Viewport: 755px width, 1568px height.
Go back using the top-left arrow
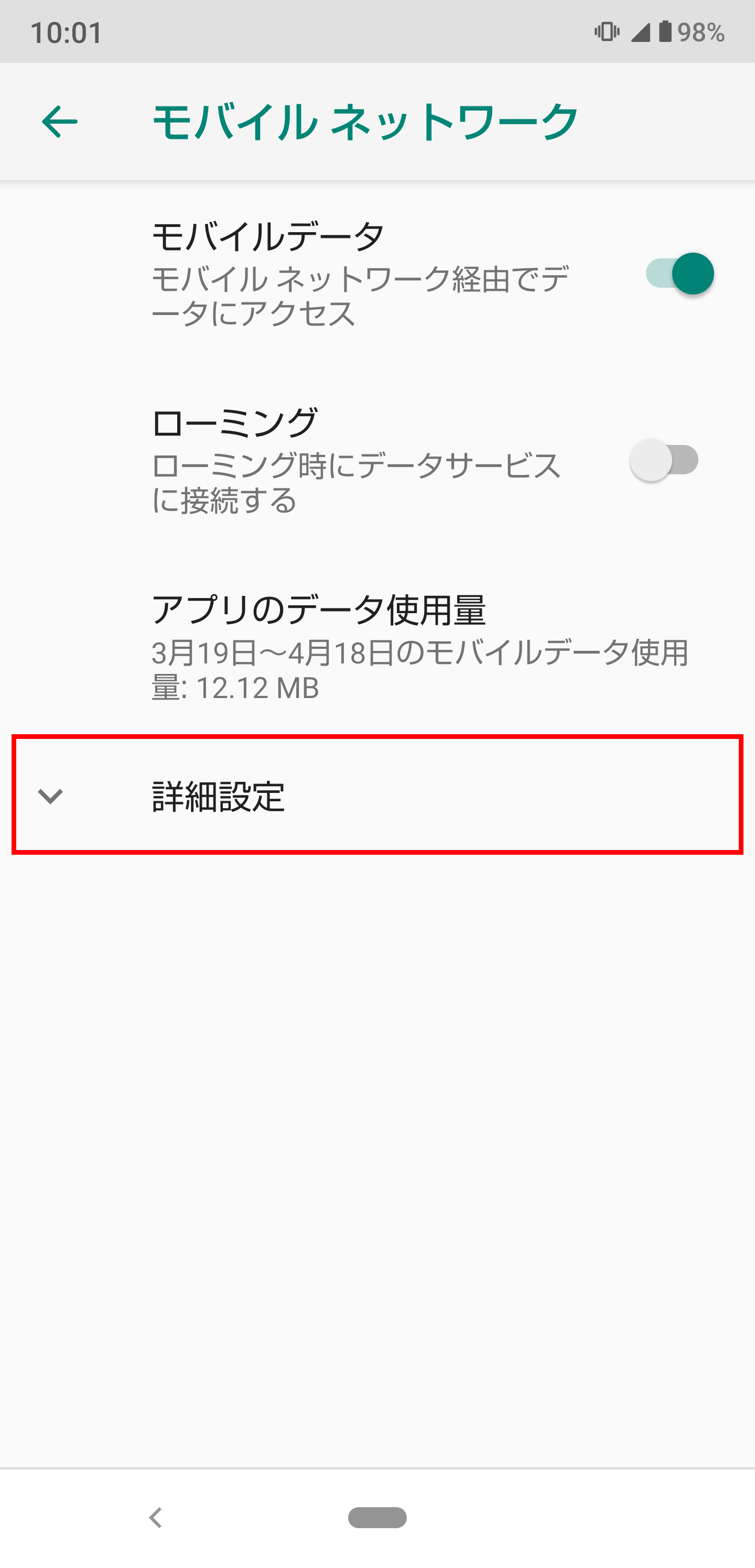[60, 122]
